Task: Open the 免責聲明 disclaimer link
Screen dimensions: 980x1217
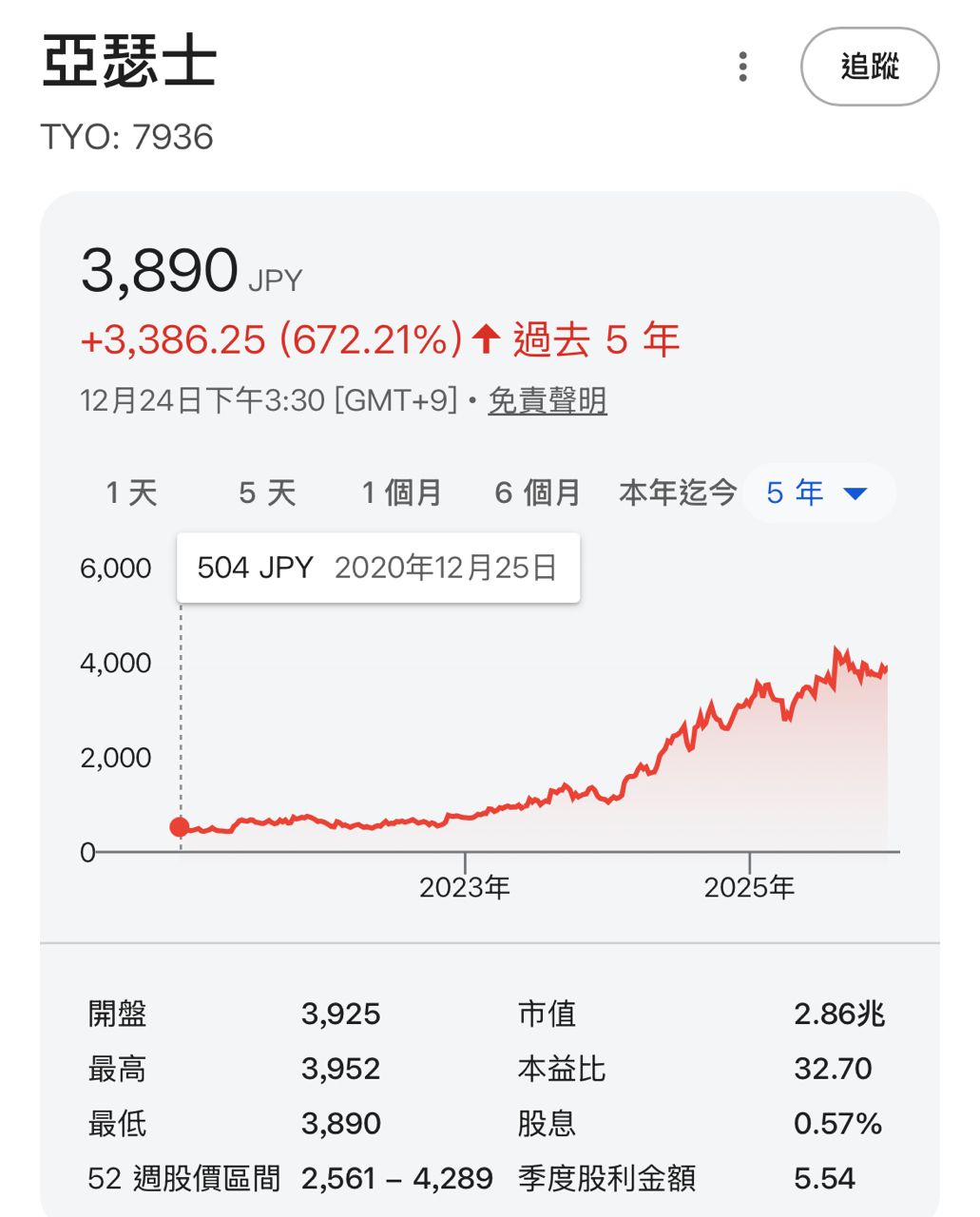Action: tap(547, 400)
